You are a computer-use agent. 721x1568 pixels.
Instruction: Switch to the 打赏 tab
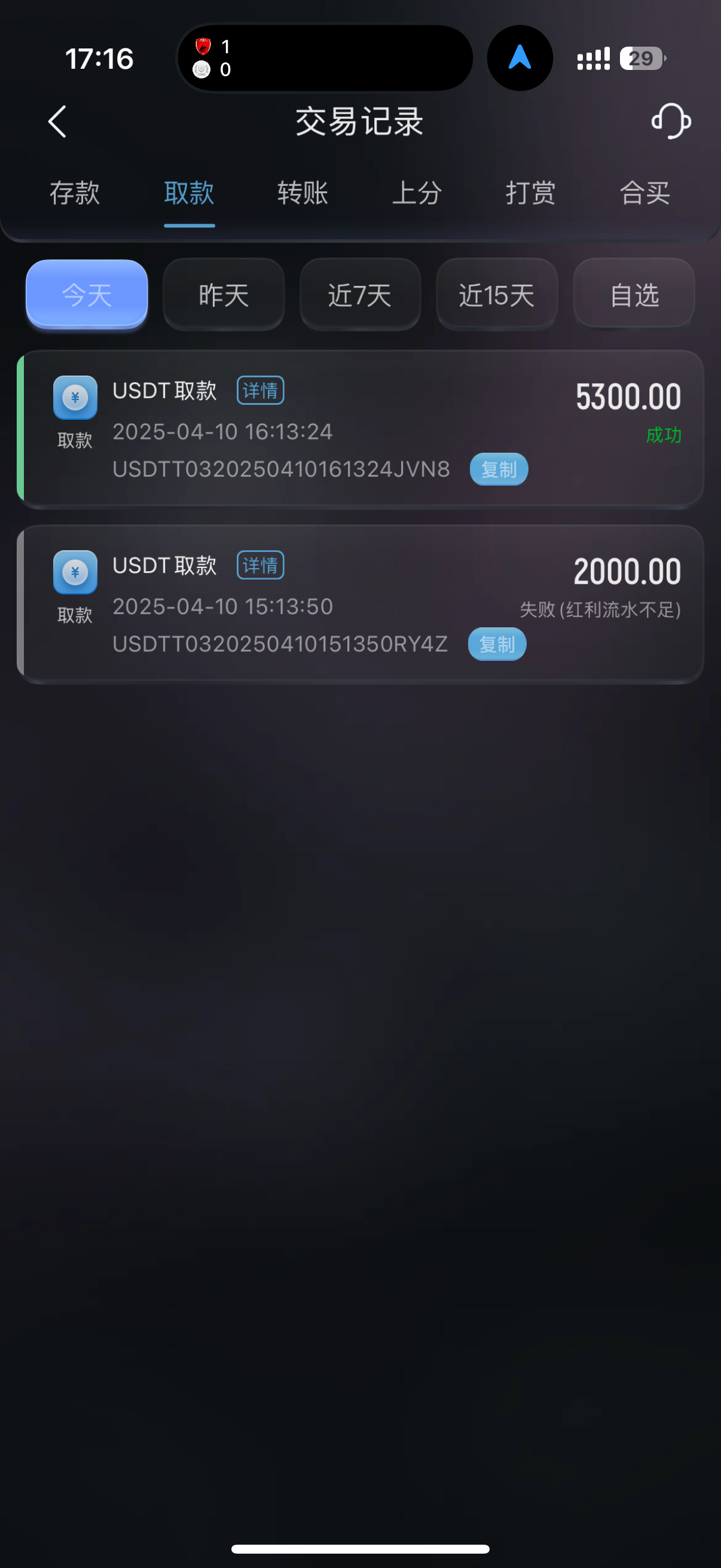[x=530, y=194]
